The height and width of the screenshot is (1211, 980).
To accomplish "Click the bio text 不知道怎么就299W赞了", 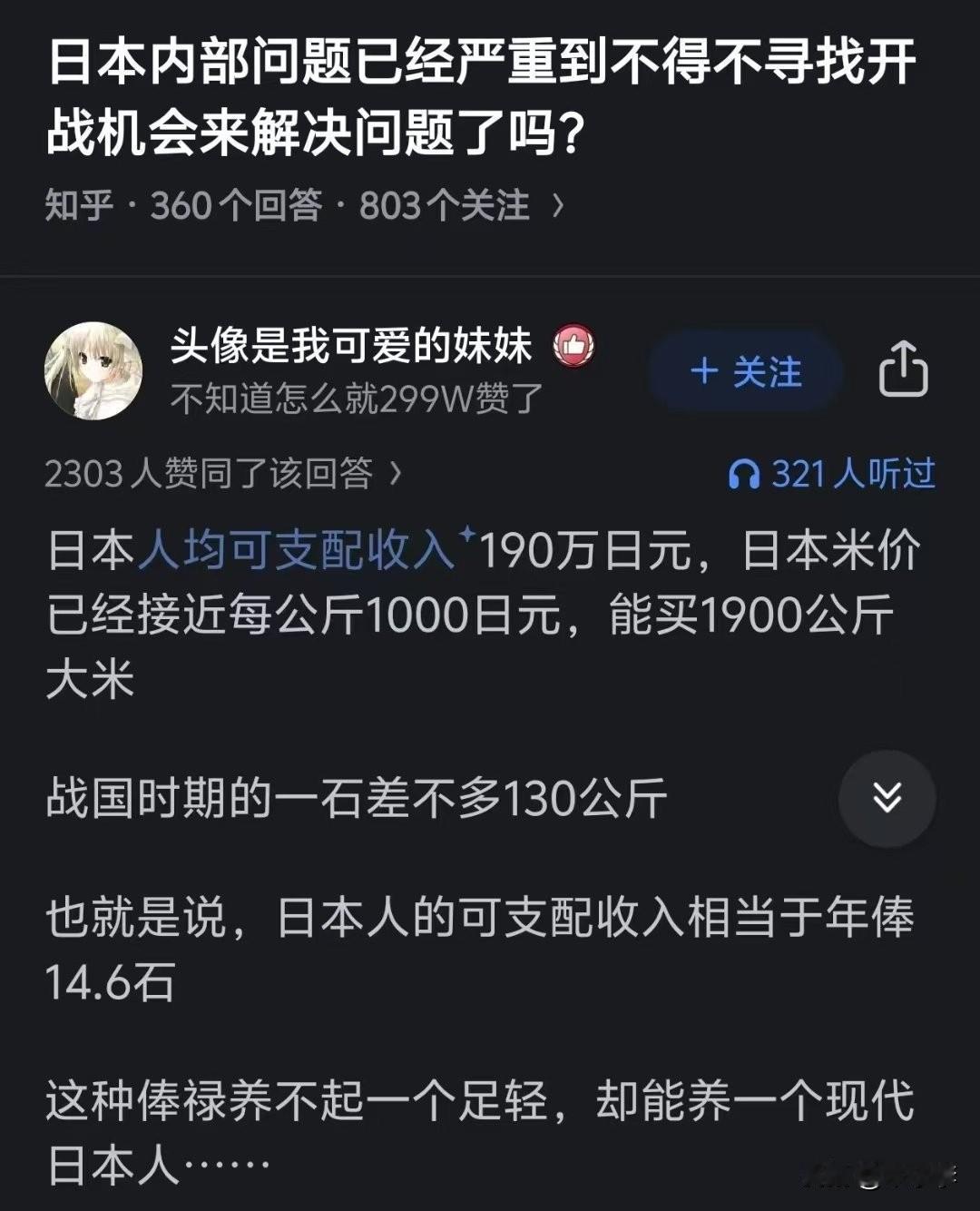I will 354,397.
